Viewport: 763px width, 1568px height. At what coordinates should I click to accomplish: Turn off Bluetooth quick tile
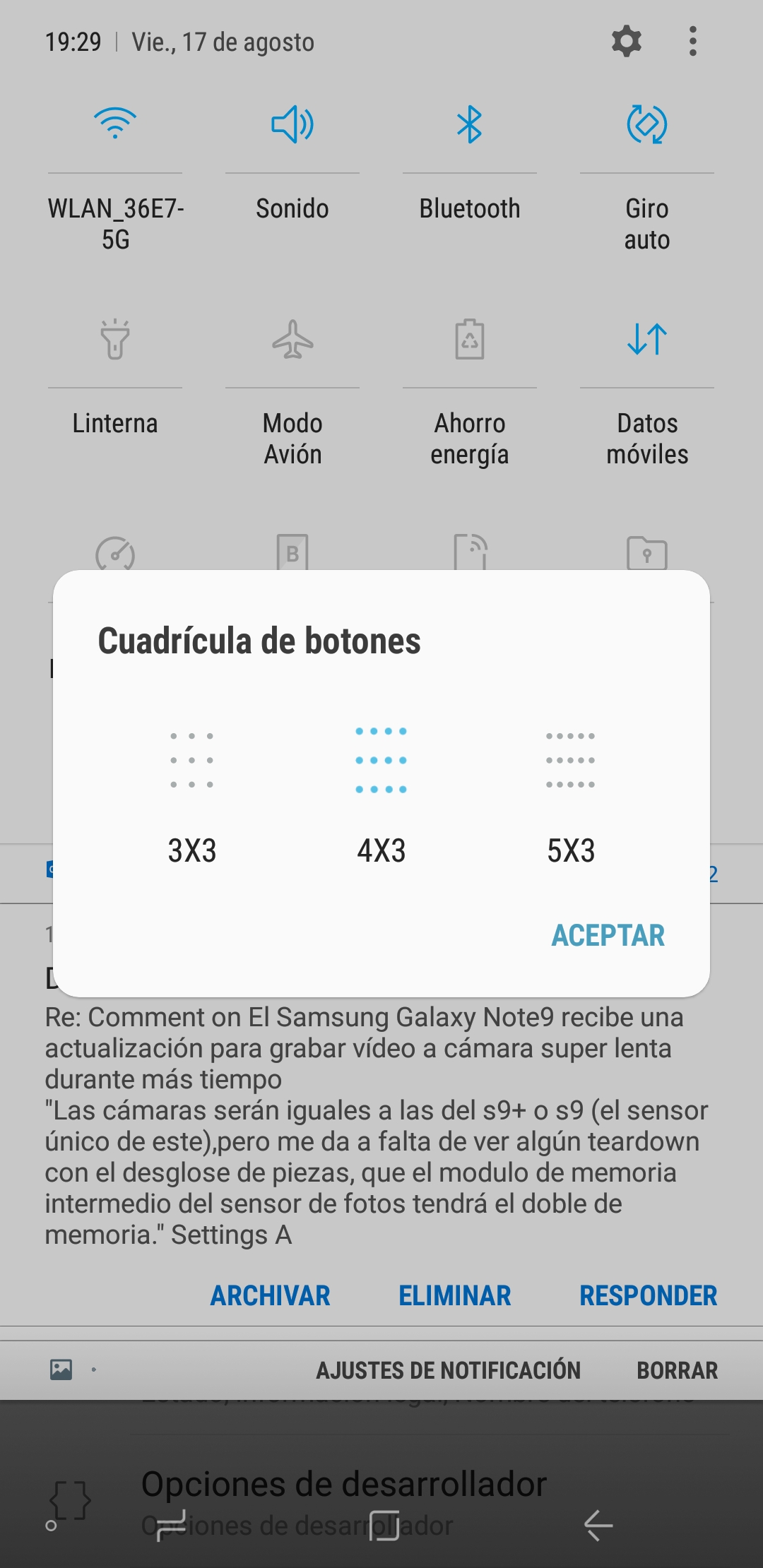[x=470, y=124]
